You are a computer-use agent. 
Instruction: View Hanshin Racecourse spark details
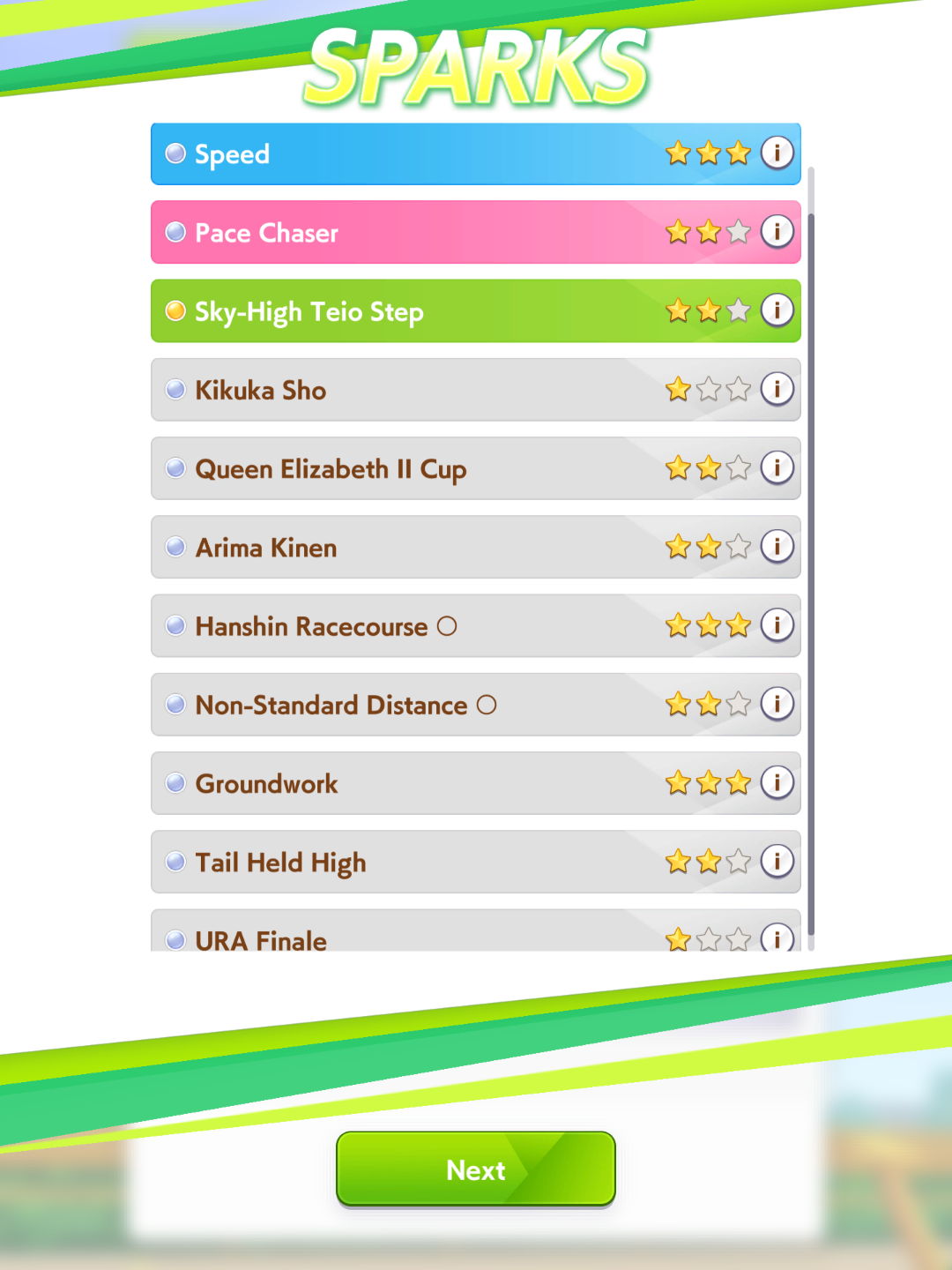pyautogui.click(x=777, y=625)
